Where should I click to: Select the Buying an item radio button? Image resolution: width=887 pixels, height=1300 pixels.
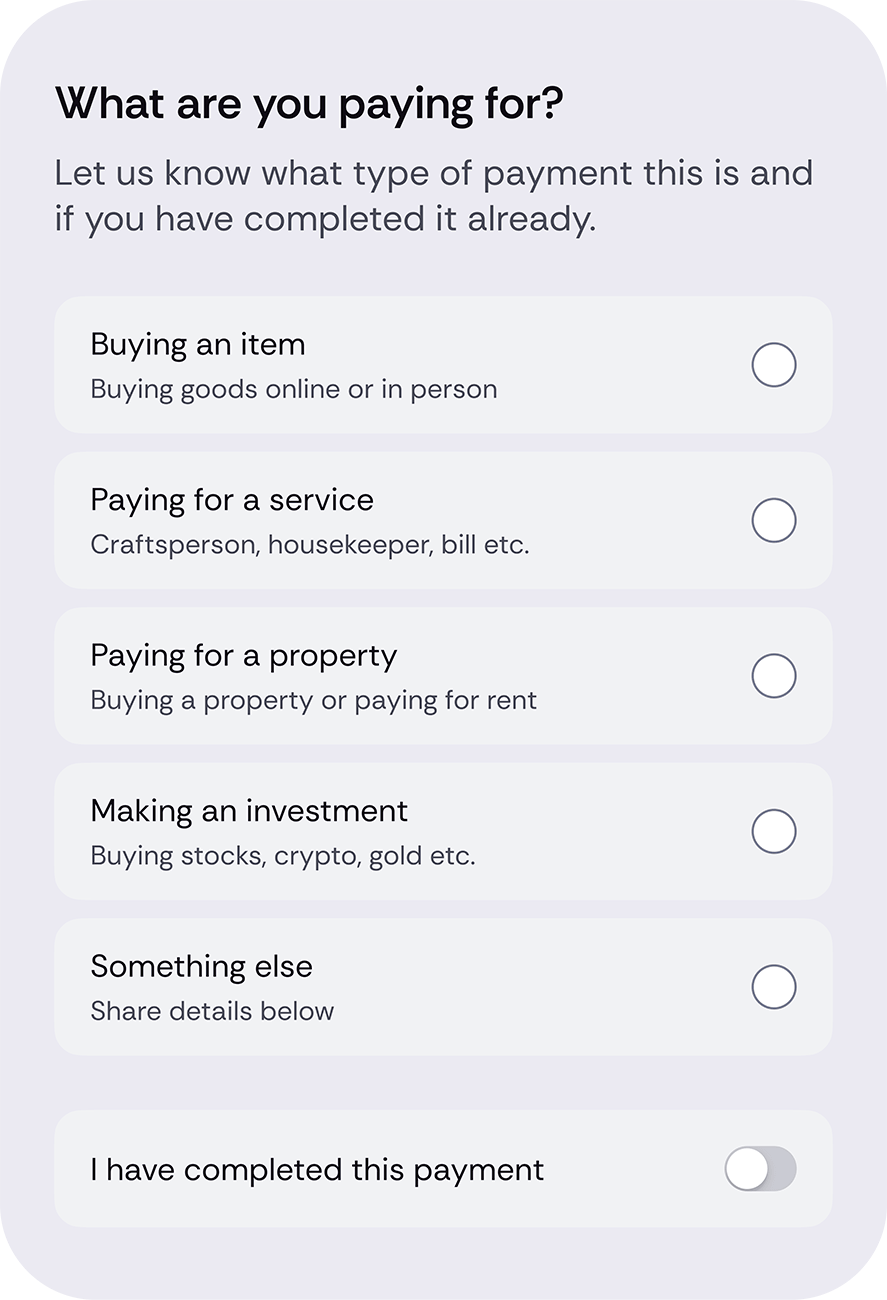[x=775, y=365]
